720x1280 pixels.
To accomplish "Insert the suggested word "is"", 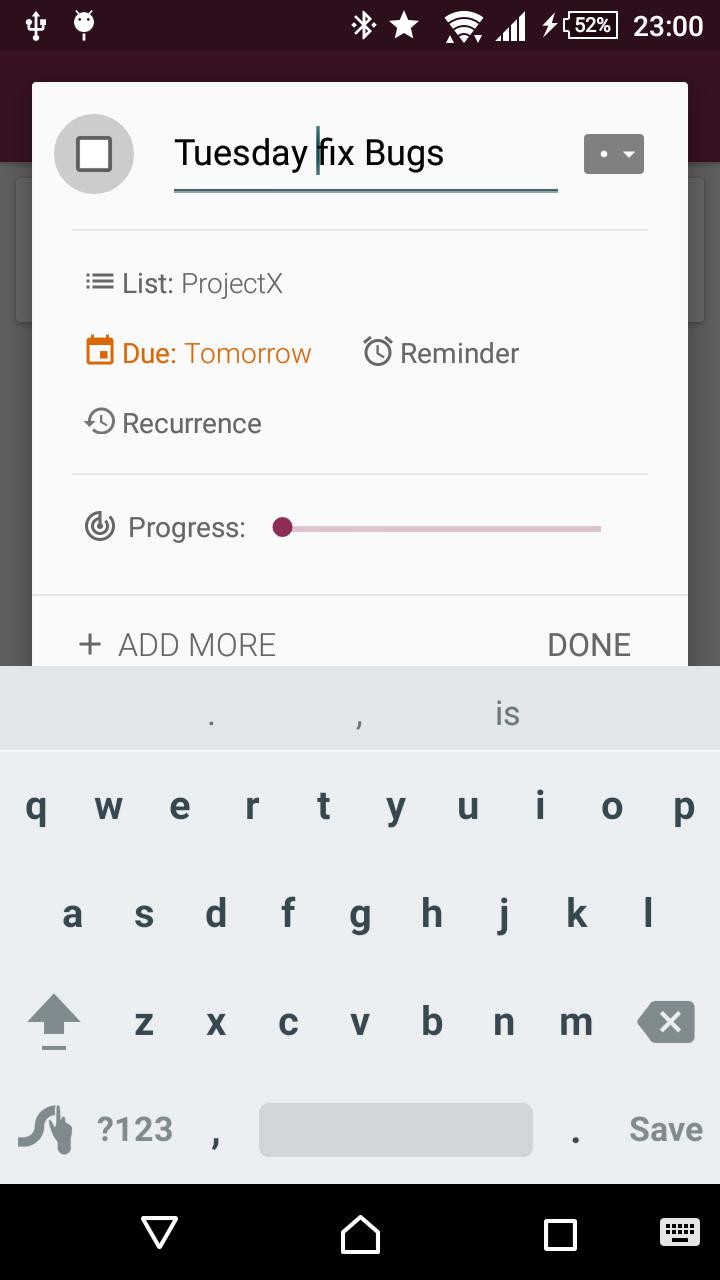I will coord(507,714).
